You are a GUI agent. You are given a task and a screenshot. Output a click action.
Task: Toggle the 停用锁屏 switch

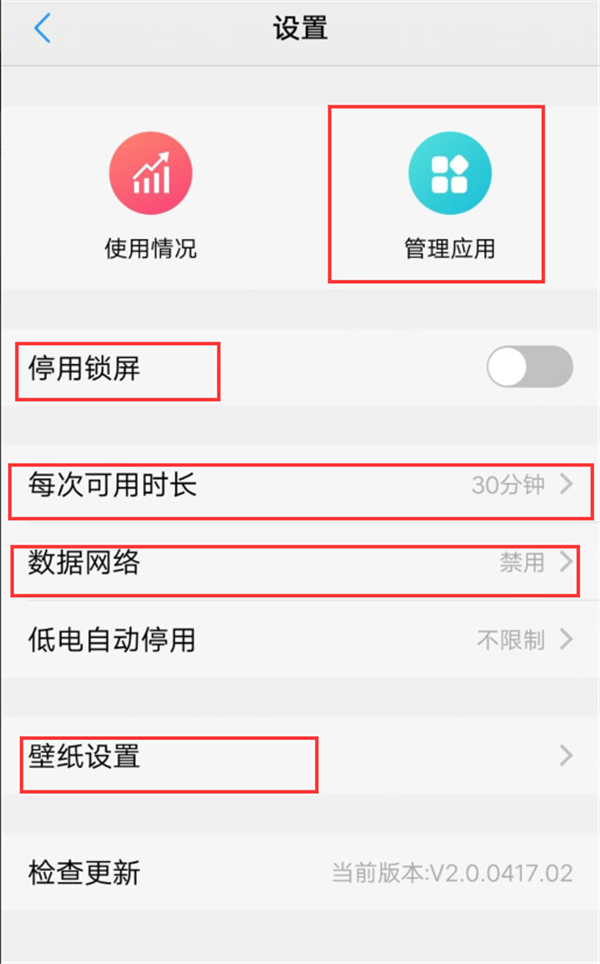tap(529, 367)
